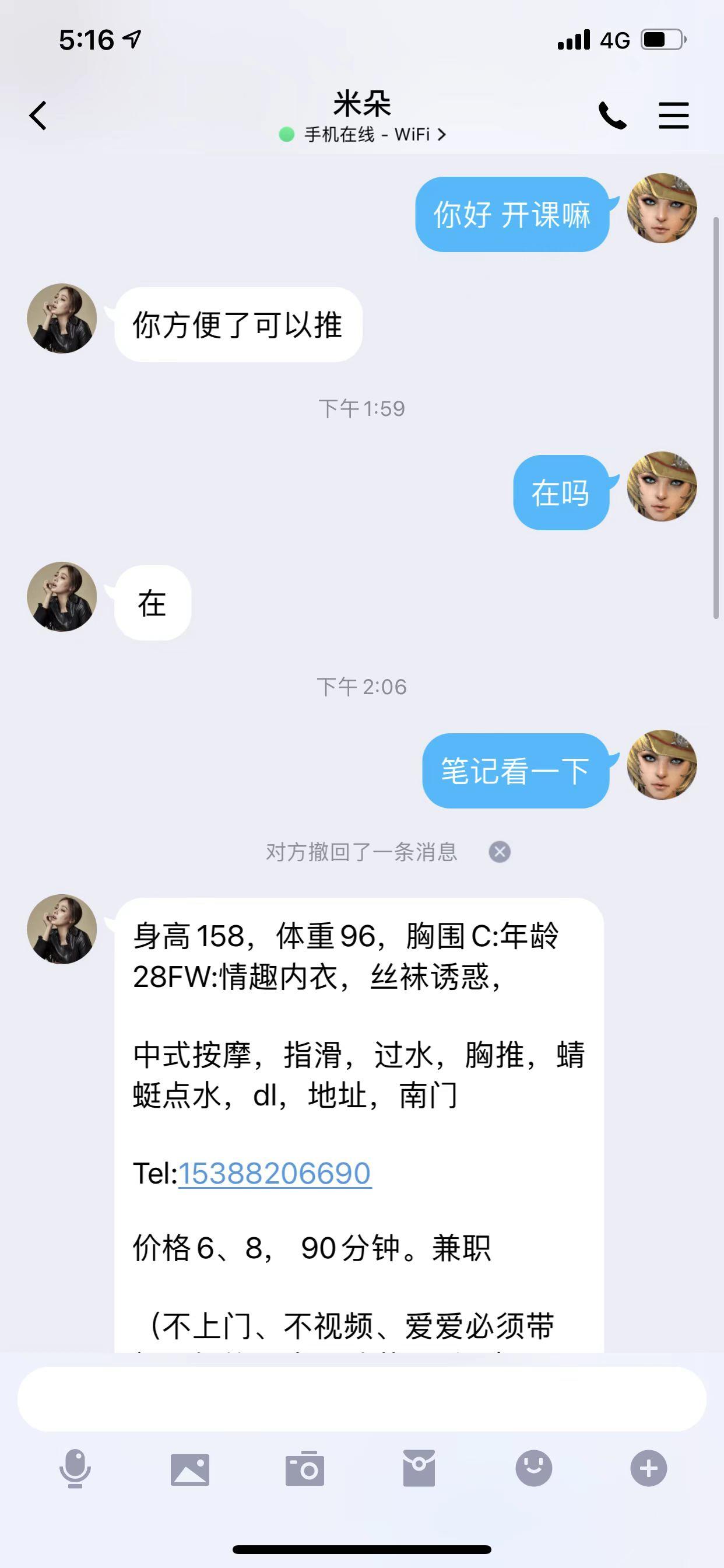Tap the phone number link 15388206690
The image size is (724, 1568).
pyautogui.click(x=275, y=1173)
